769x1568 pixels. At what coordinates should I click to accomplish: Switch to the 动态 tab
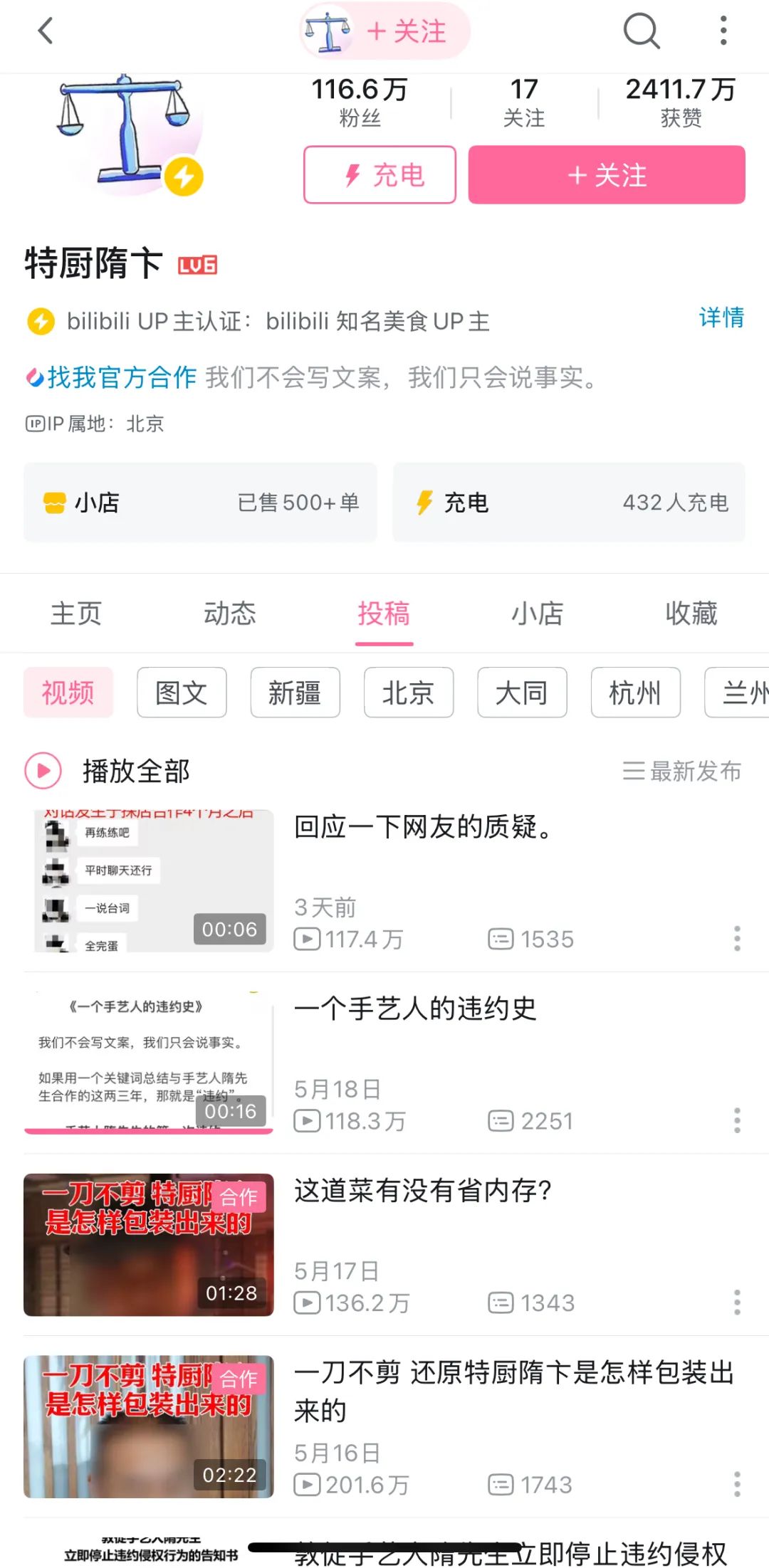click(x=230, y=614)
